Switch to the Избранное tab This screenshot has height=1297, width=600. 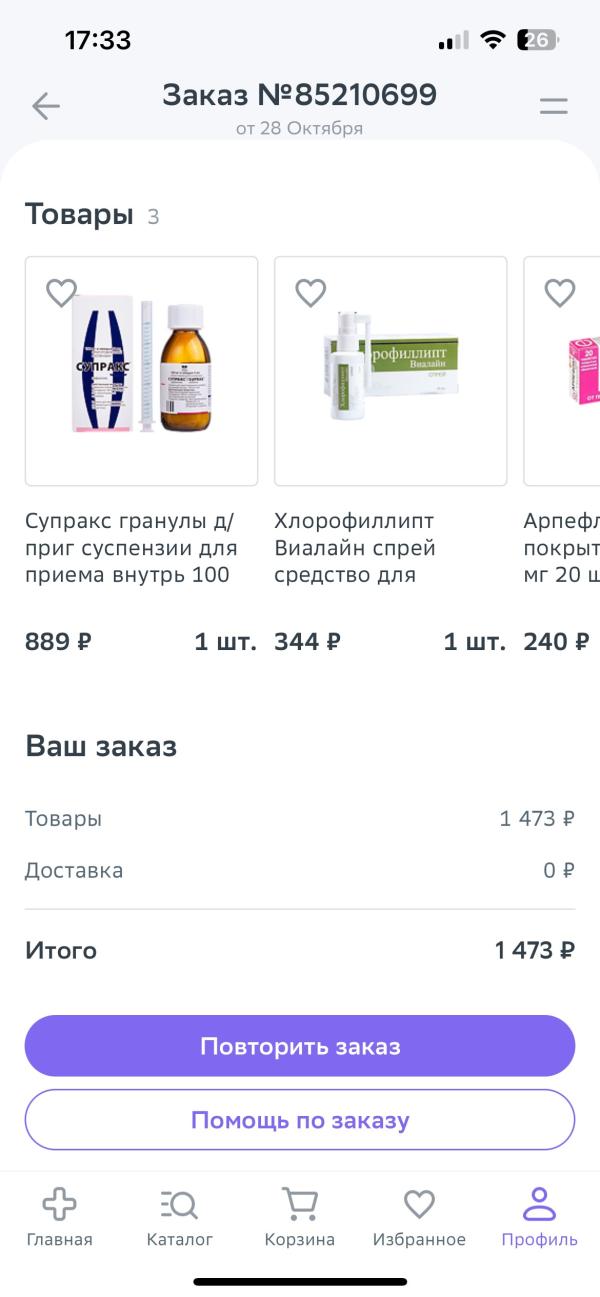[419, 1217]
